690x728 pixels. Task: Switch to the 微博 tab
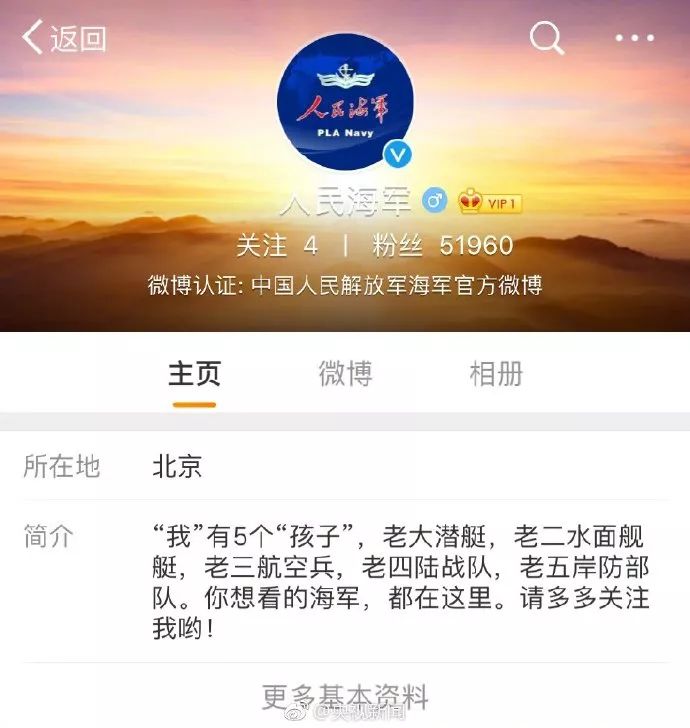[345, 374]
